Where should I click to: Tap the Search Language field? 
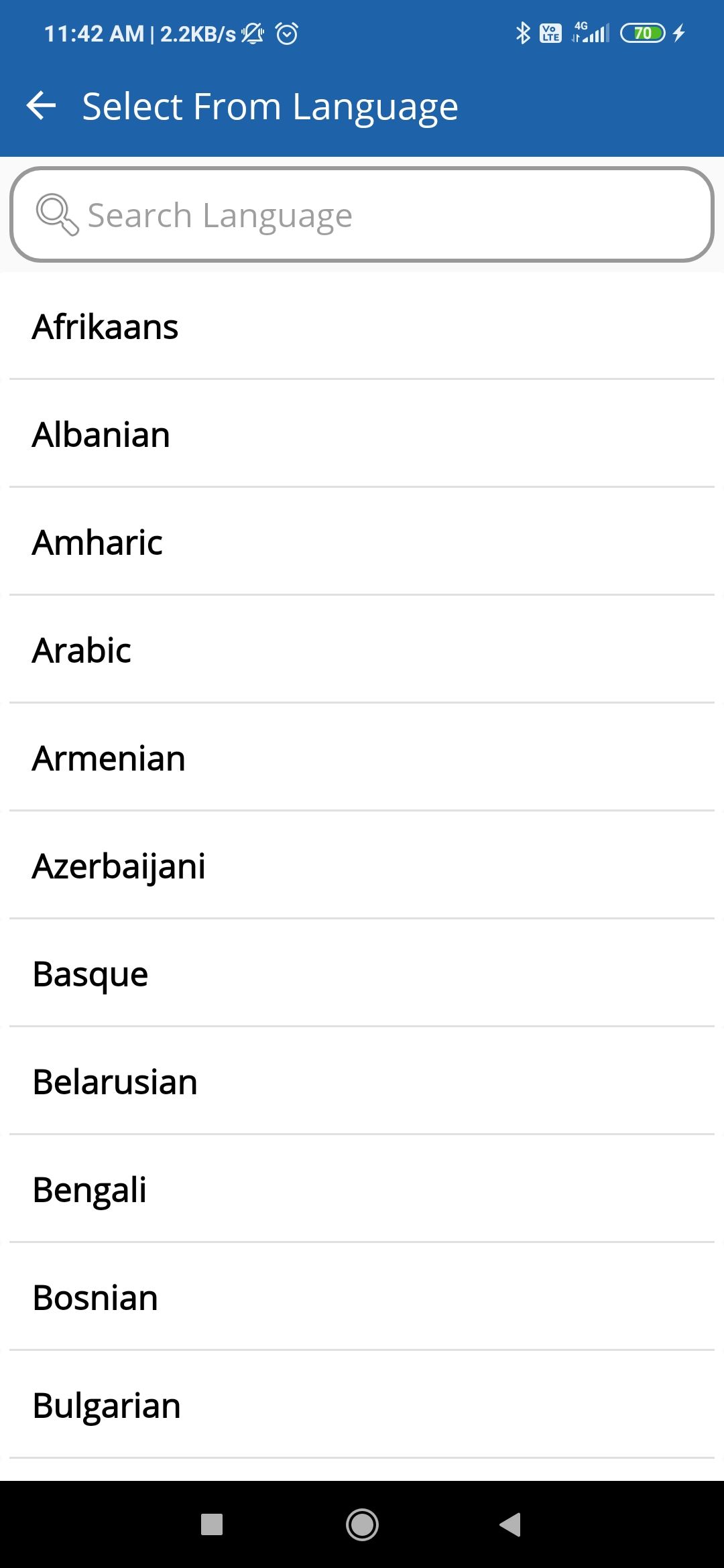362,214
